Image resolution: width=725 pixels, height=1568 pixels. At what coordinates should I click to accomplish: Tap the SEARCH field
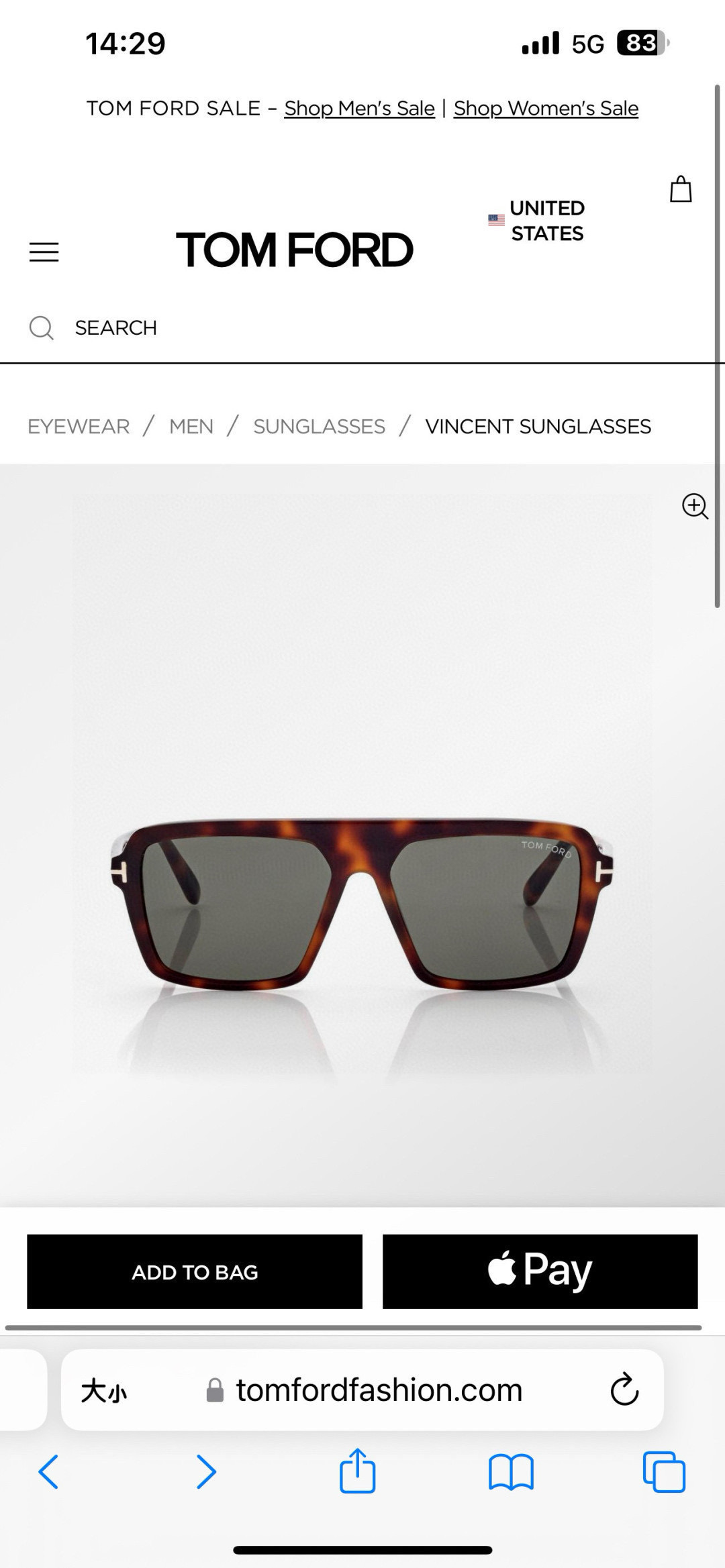362,327
